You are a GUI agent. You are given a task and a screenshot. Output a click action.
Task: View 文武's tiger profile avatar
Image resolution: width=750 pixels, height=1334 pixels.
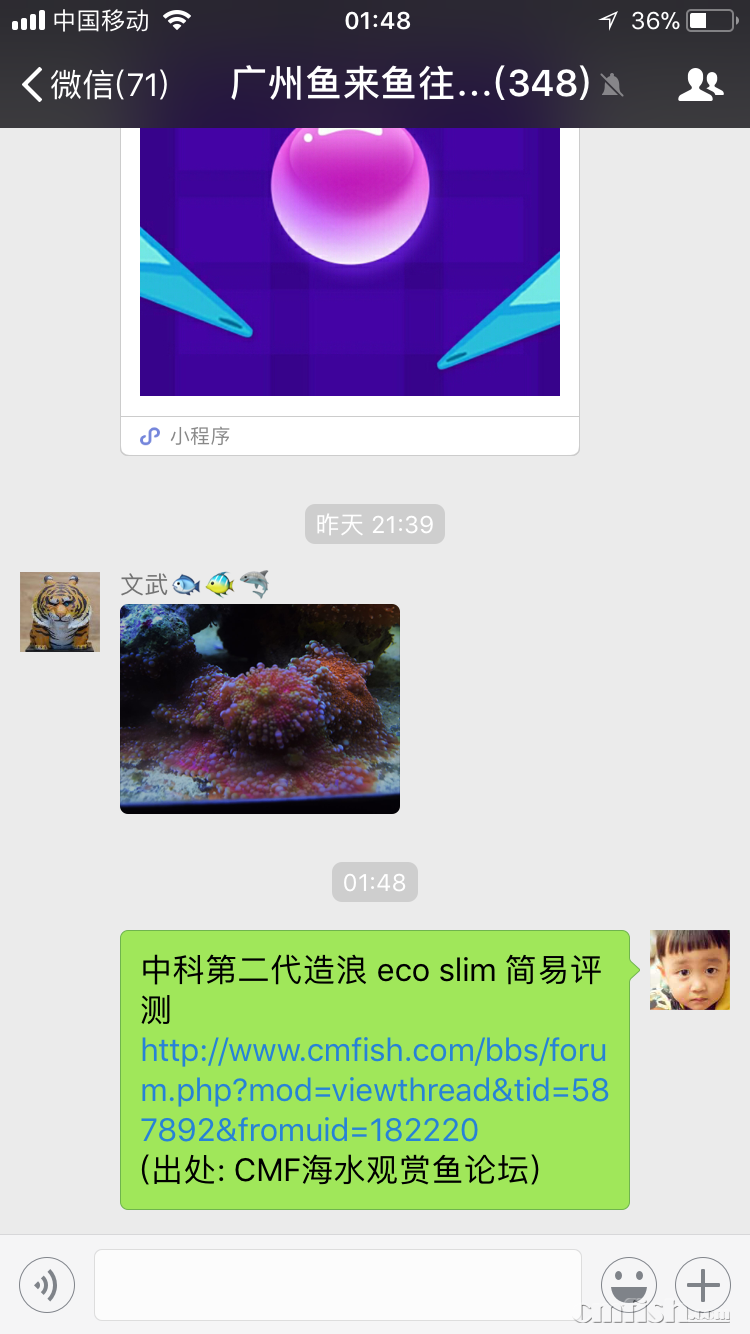click(x=60, y=612)
